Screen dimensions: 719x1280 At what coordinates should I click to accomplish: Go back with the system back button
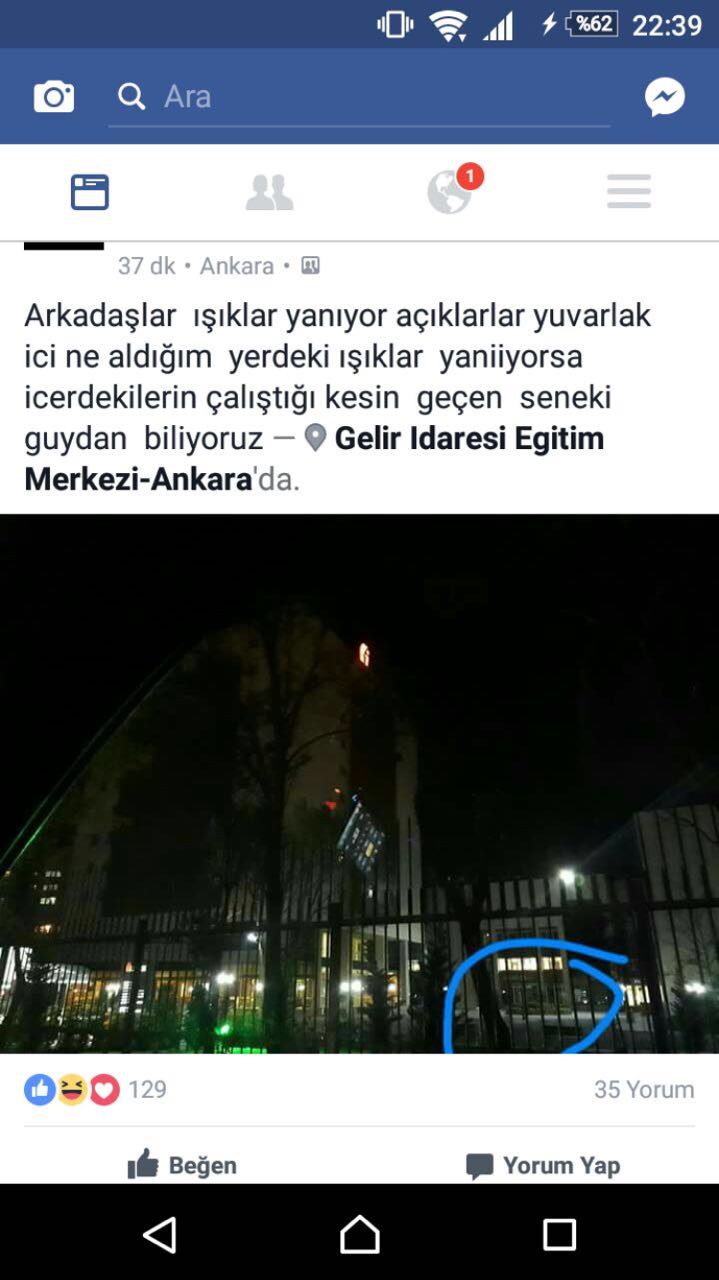[x=160, y=1235]
